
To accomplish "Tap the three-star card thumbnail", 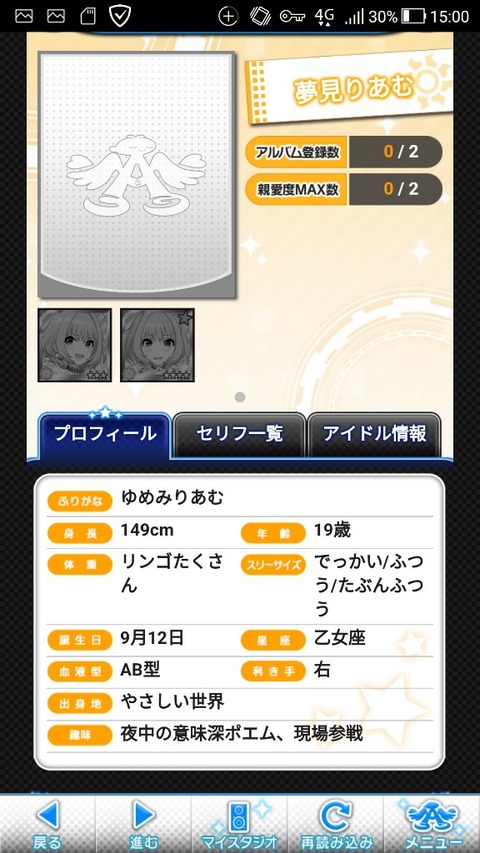I will point(75,345).
